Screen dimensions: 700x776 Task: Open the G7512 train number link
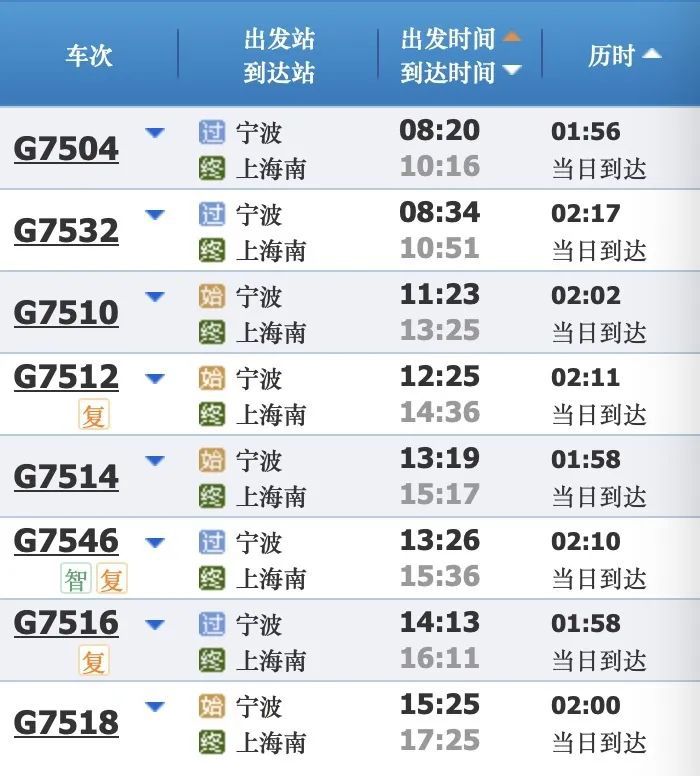(66, 377)
